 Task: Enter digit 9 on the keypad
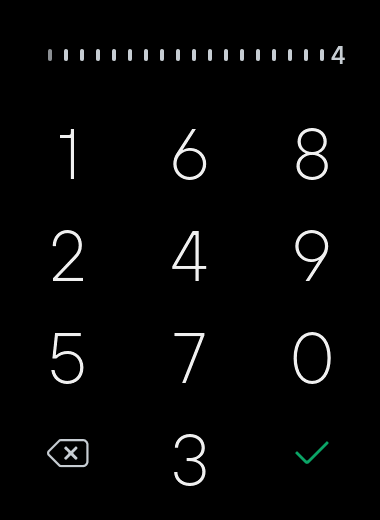click(x=312, y=256)
